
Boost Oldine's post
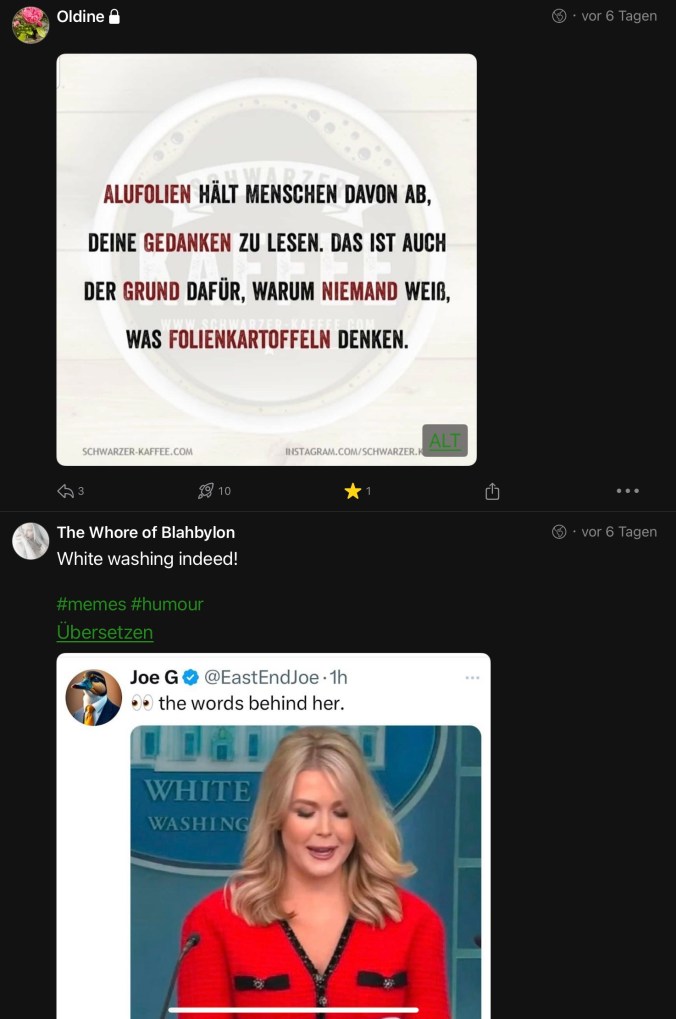tap(208, 491)
